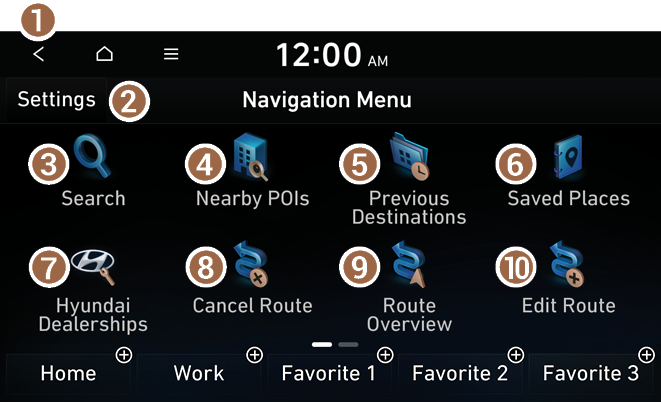Select the Favorite 2 shortcut

pos(460,374)
